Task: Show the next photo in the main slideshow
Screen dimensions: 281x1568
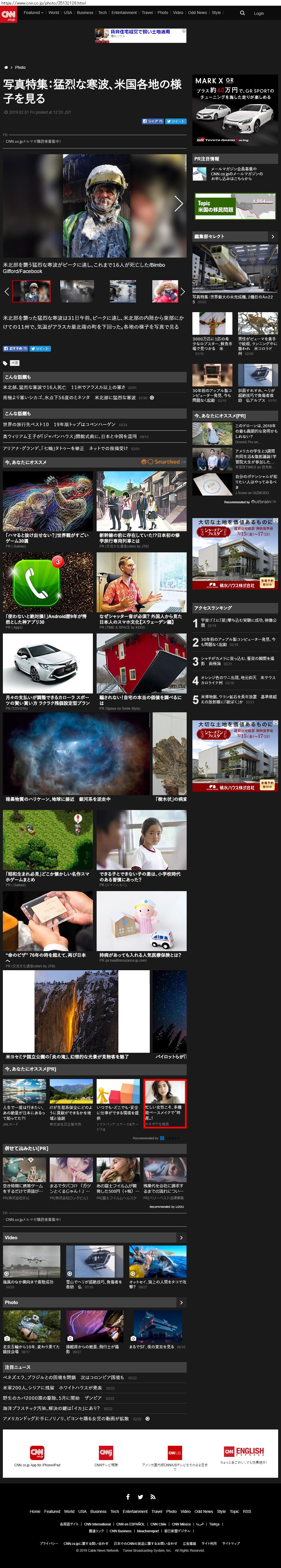Action: coord(178,204)
